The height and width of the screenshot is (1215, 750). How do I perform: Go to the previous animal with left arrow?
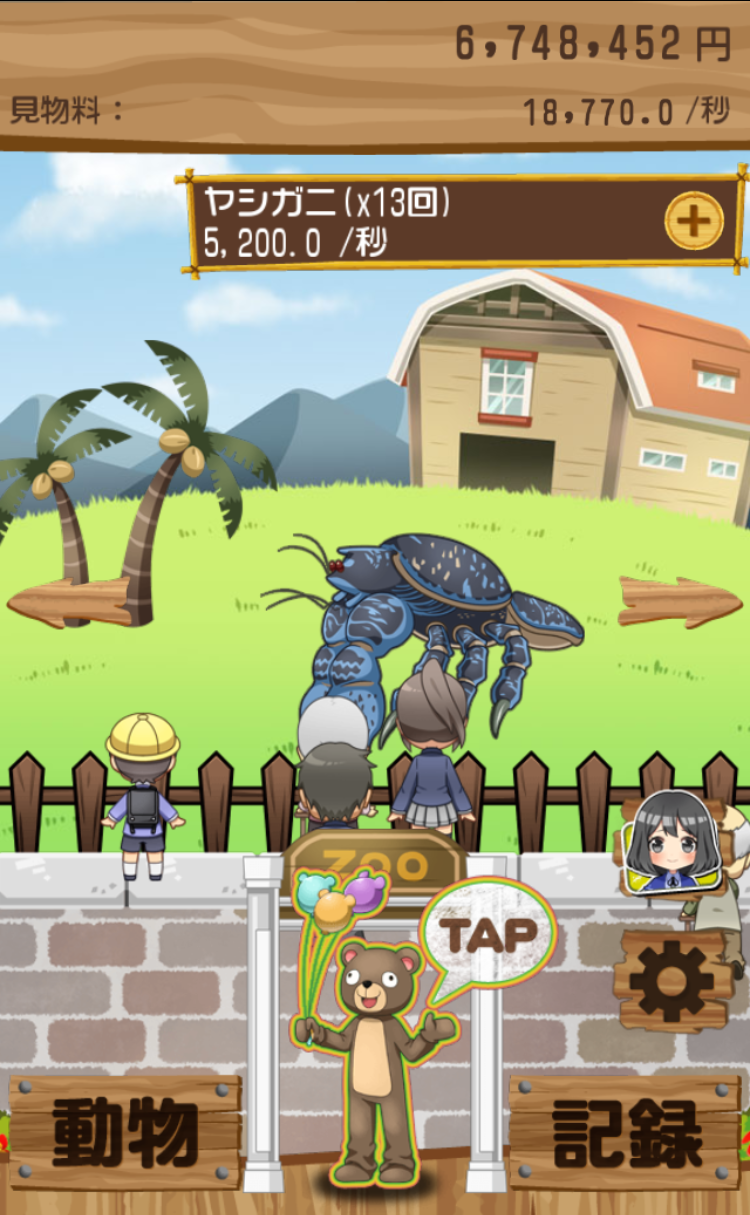click(x=68, y=602)
